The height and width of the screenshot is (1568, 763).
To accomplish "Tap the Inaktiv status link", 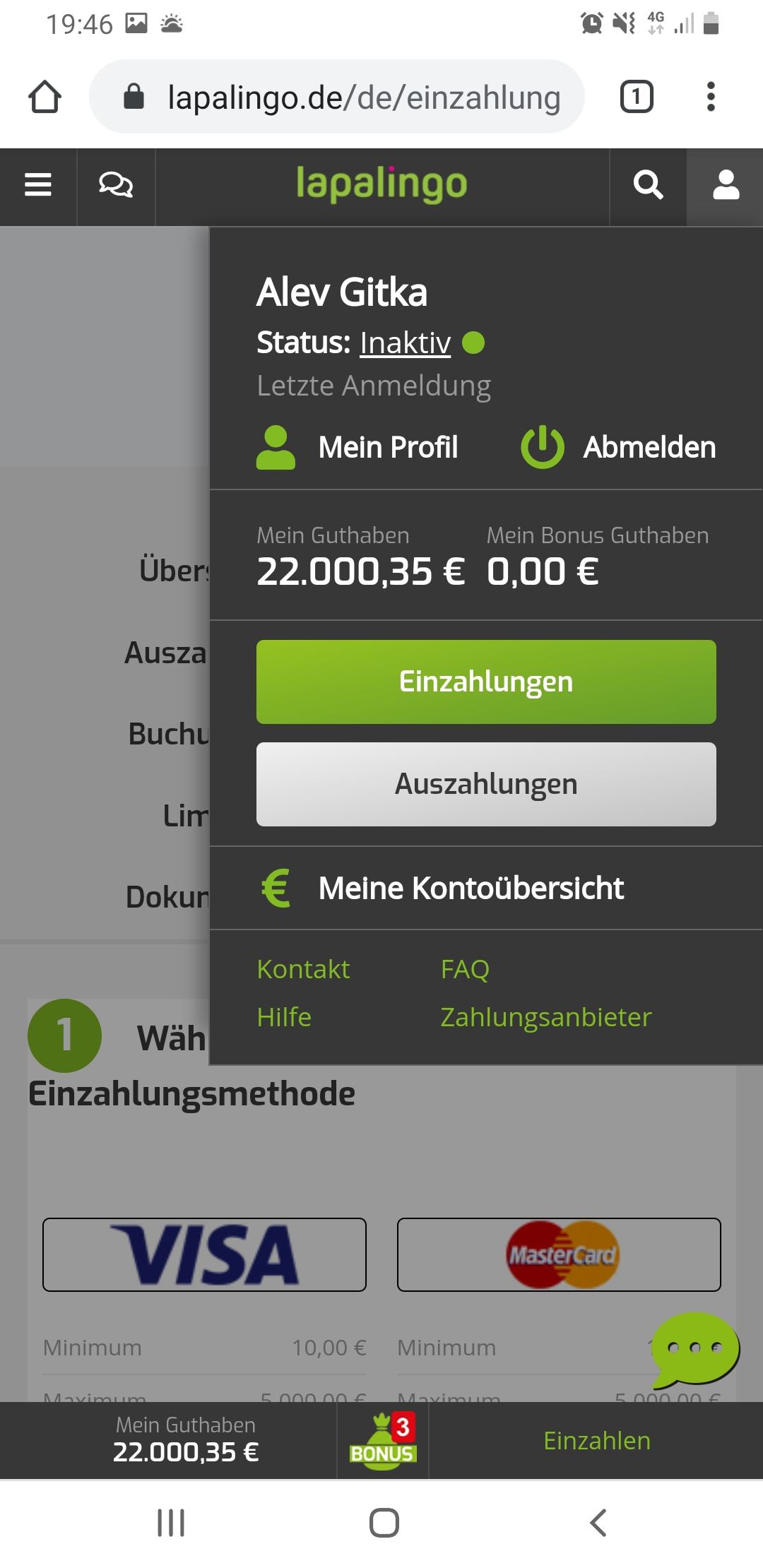I will (405, 343).
